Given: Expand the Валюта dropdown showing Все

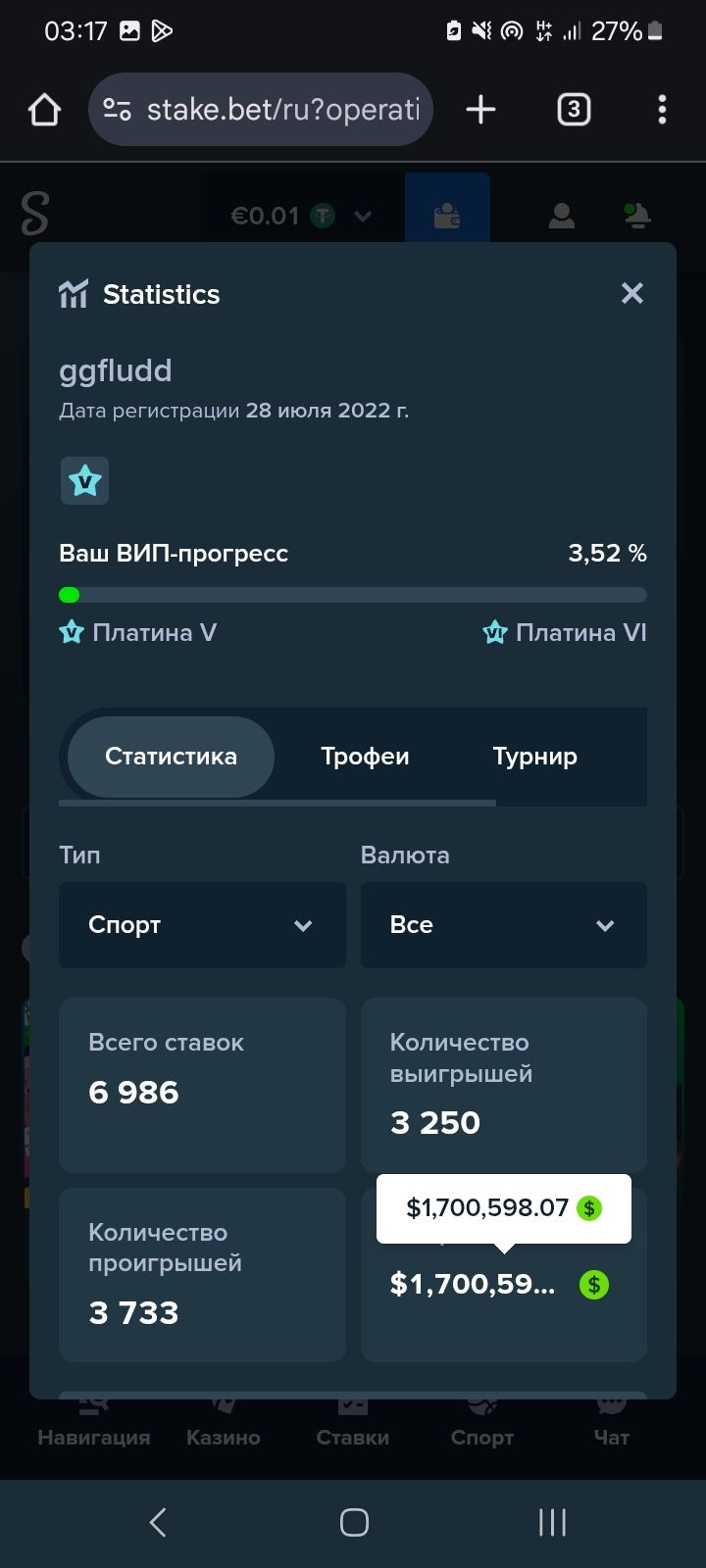Looking at the screenshot, I should [504, 925].
